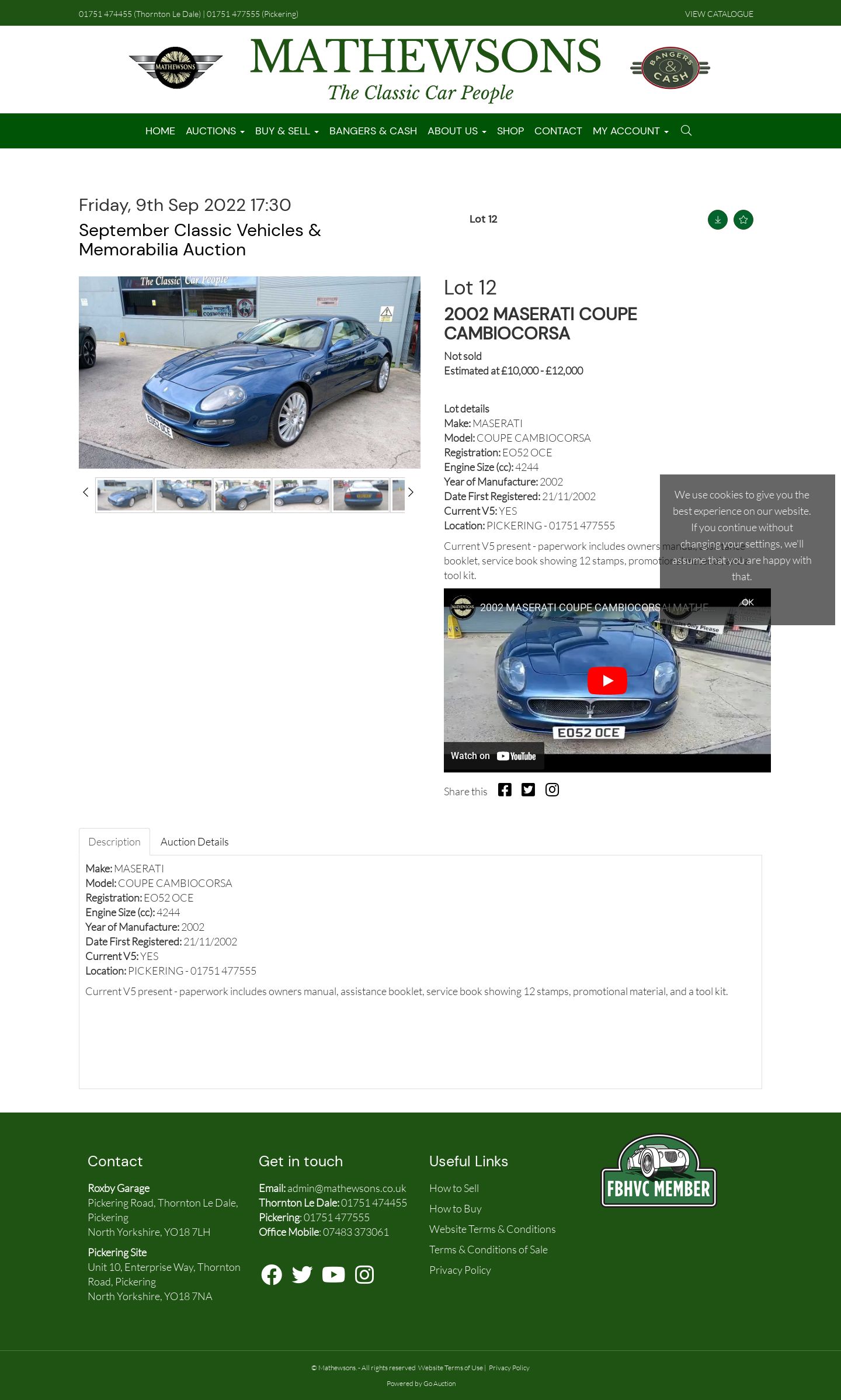Add Lot 12 to favourites with the star
Image resolution: width=841 pixels, height=1400 pixels.
(743, 220)
